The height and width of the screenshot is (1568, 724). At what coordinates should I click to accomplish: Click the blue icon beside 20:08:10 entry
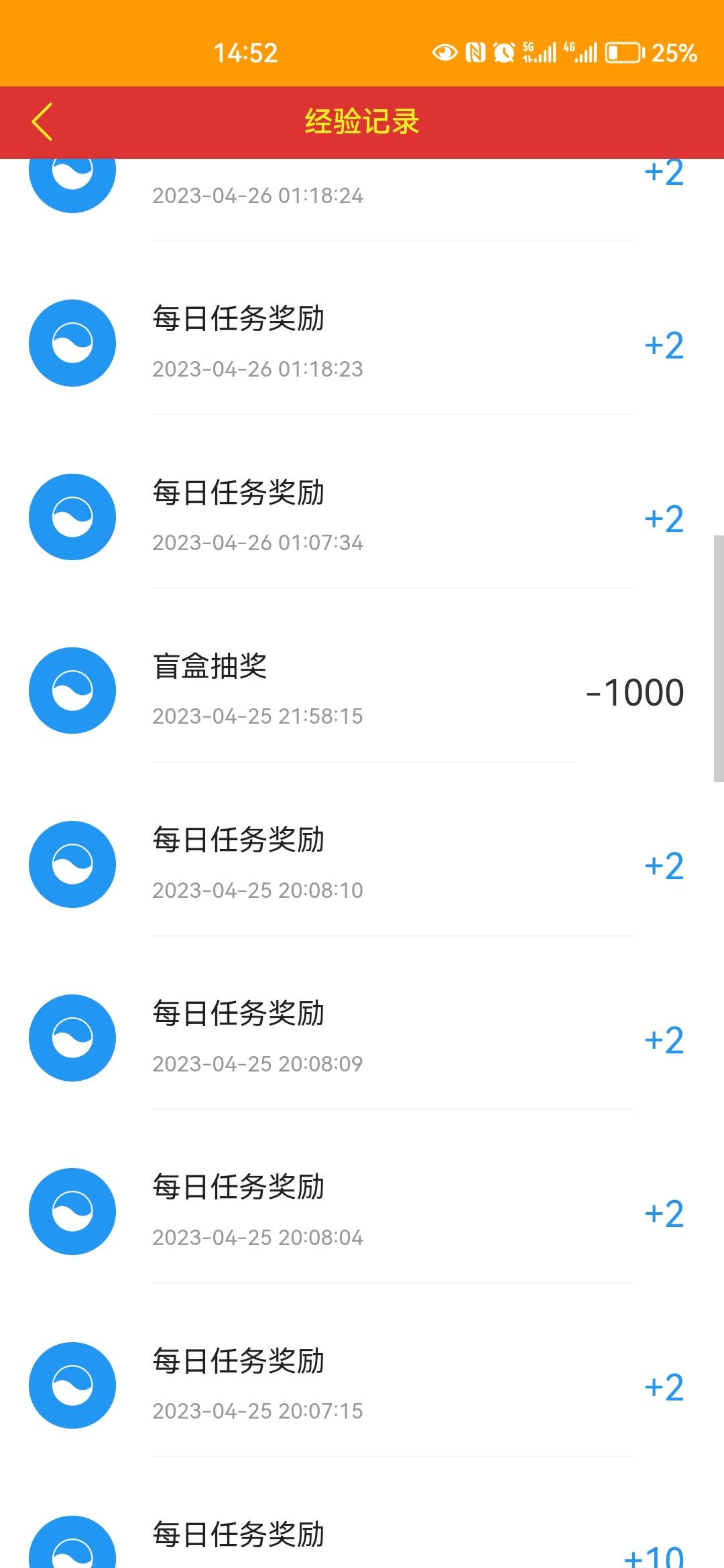coord(72,864)
